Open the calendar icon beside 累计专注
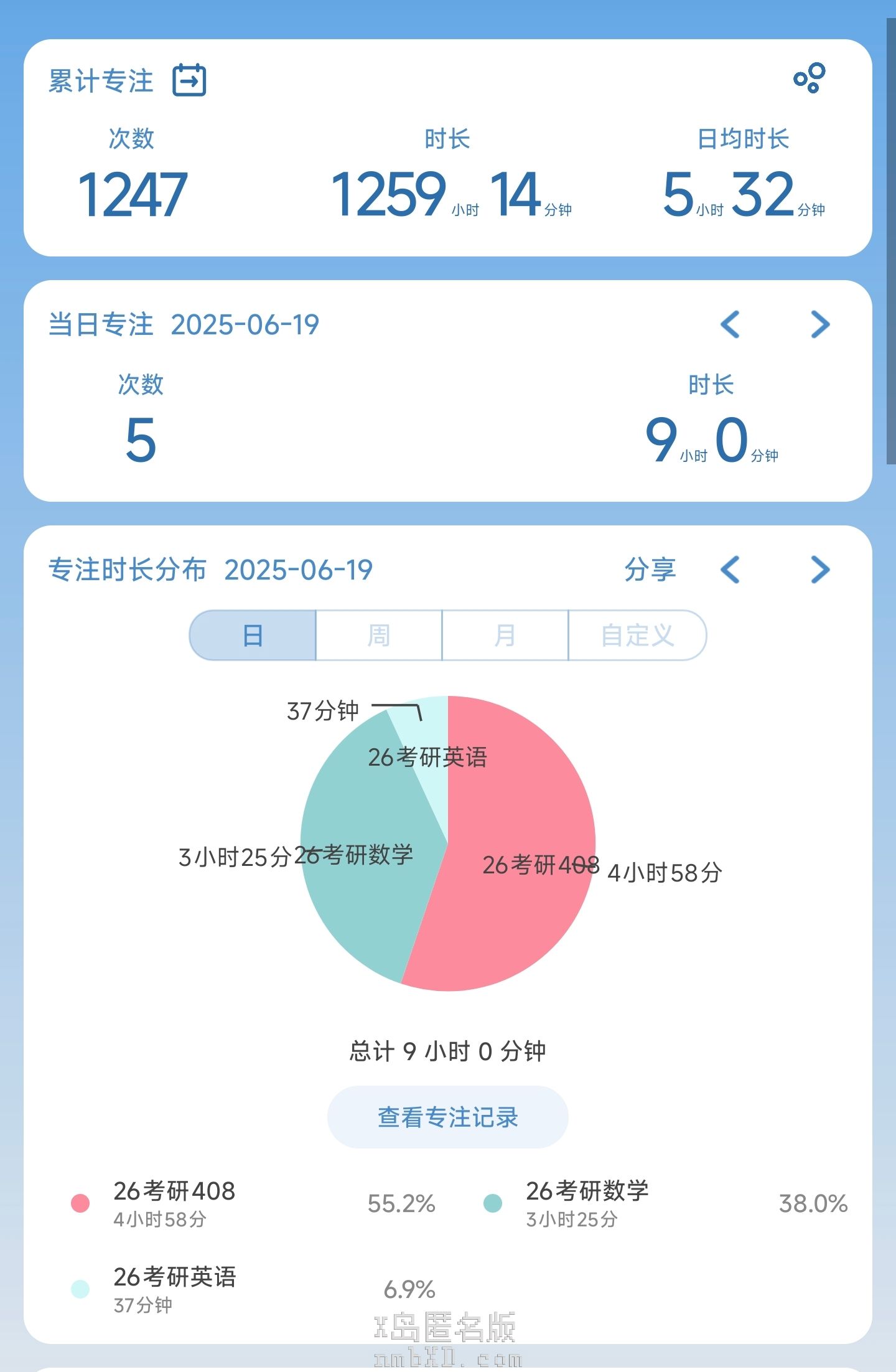Viewport: 896px width, 1372px height. click(189, 80)
